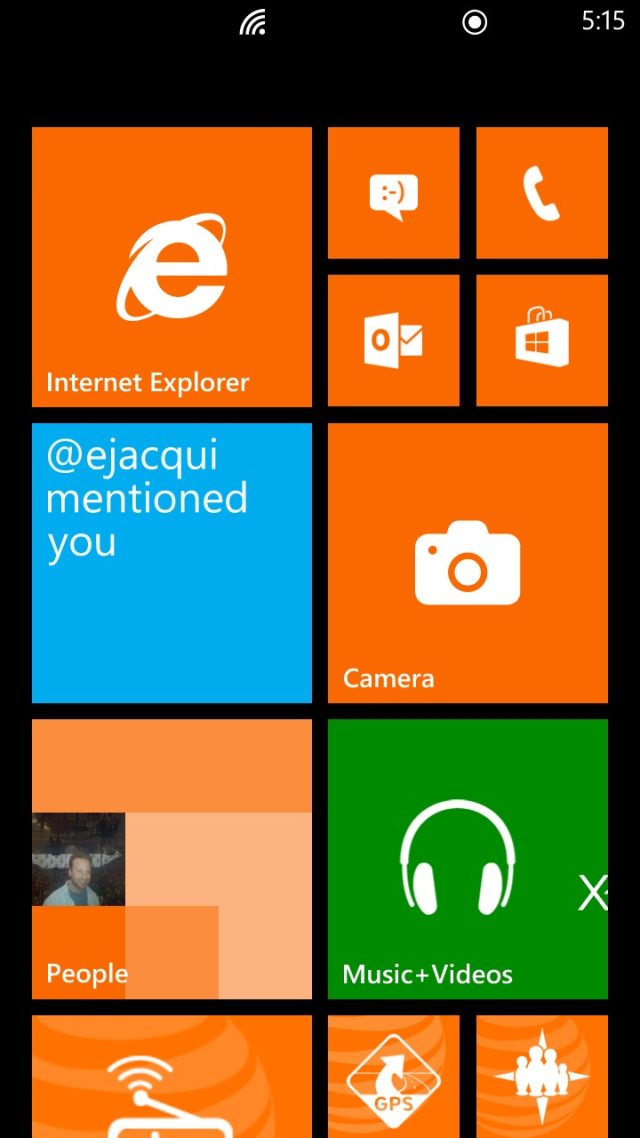Launch the Phone dialer tile
The image size is (640, 1138).
[542, 193]
